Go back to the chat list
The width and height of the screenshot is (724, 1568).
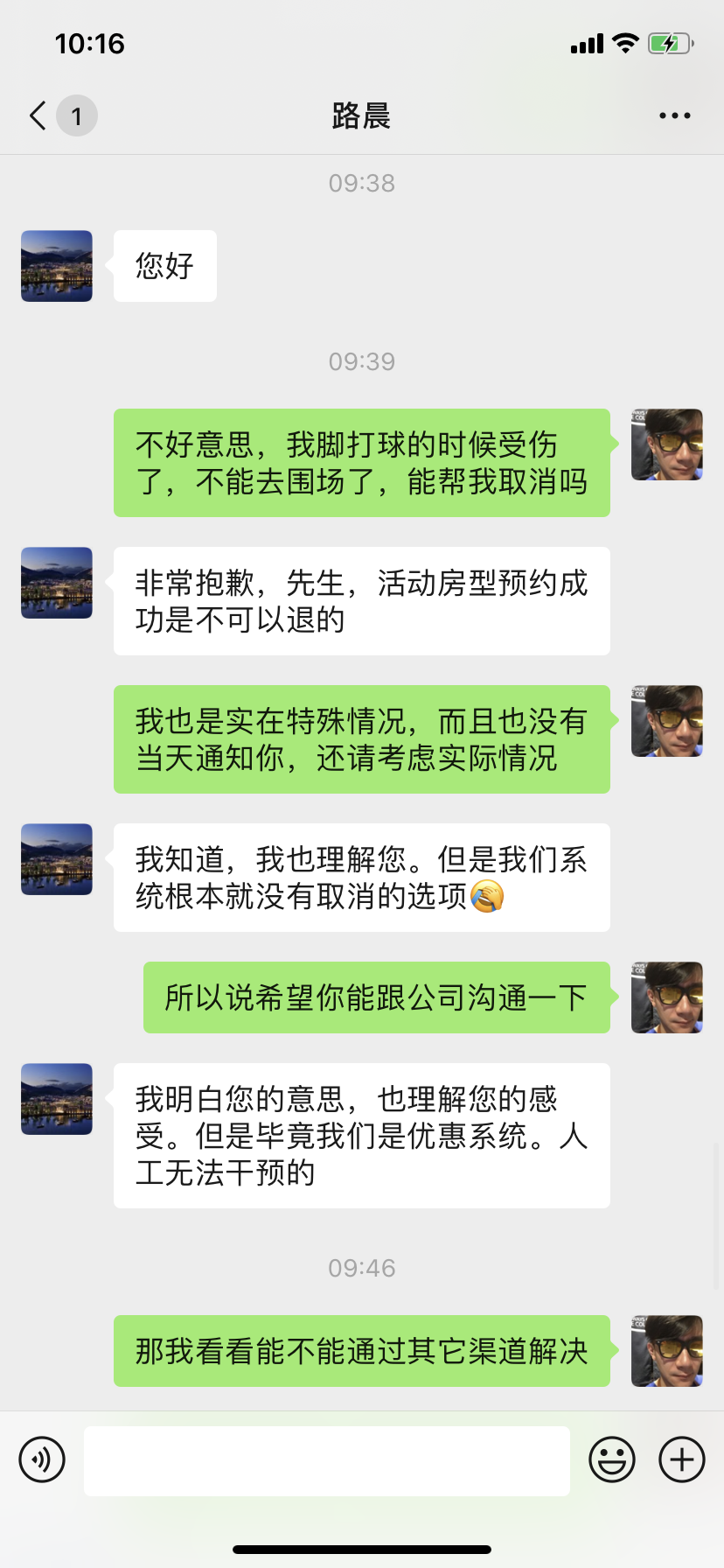pyautogui.click(x=38, y=115)
